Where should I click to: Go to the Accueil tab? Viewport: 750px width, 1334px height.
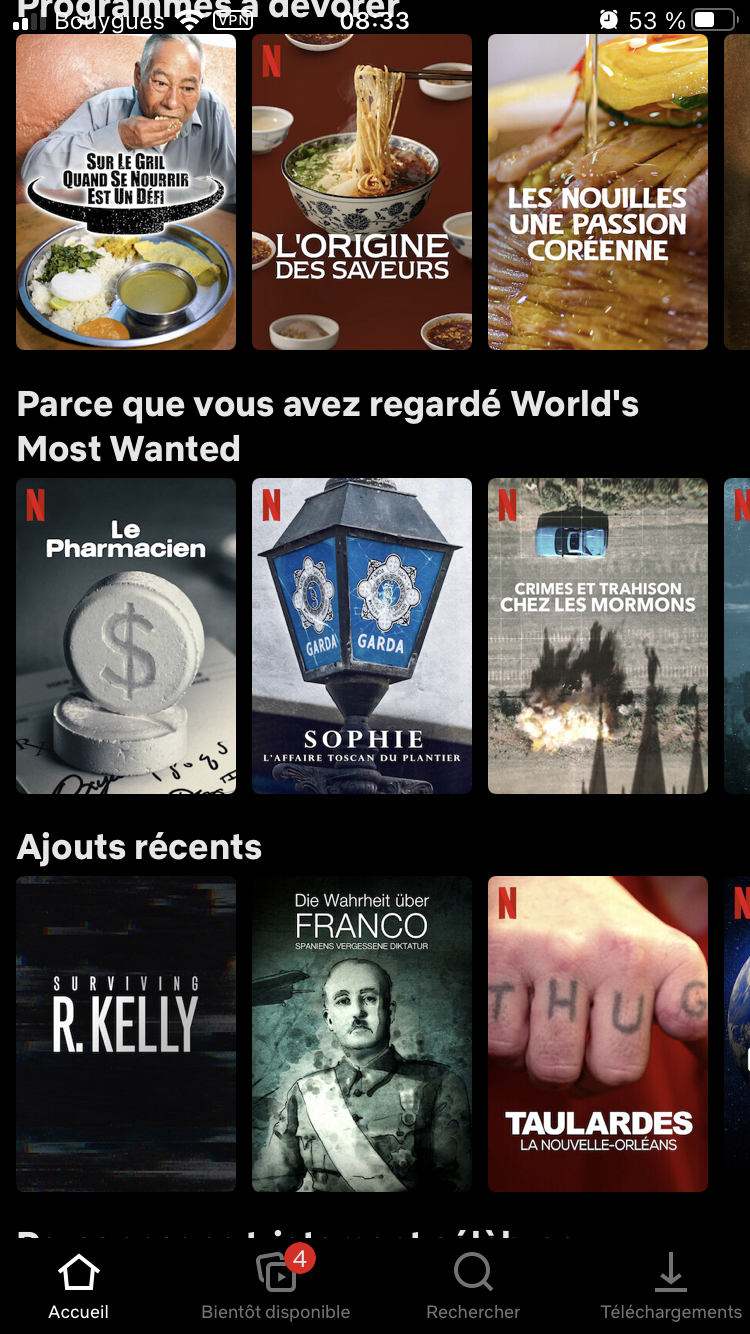79,1288
